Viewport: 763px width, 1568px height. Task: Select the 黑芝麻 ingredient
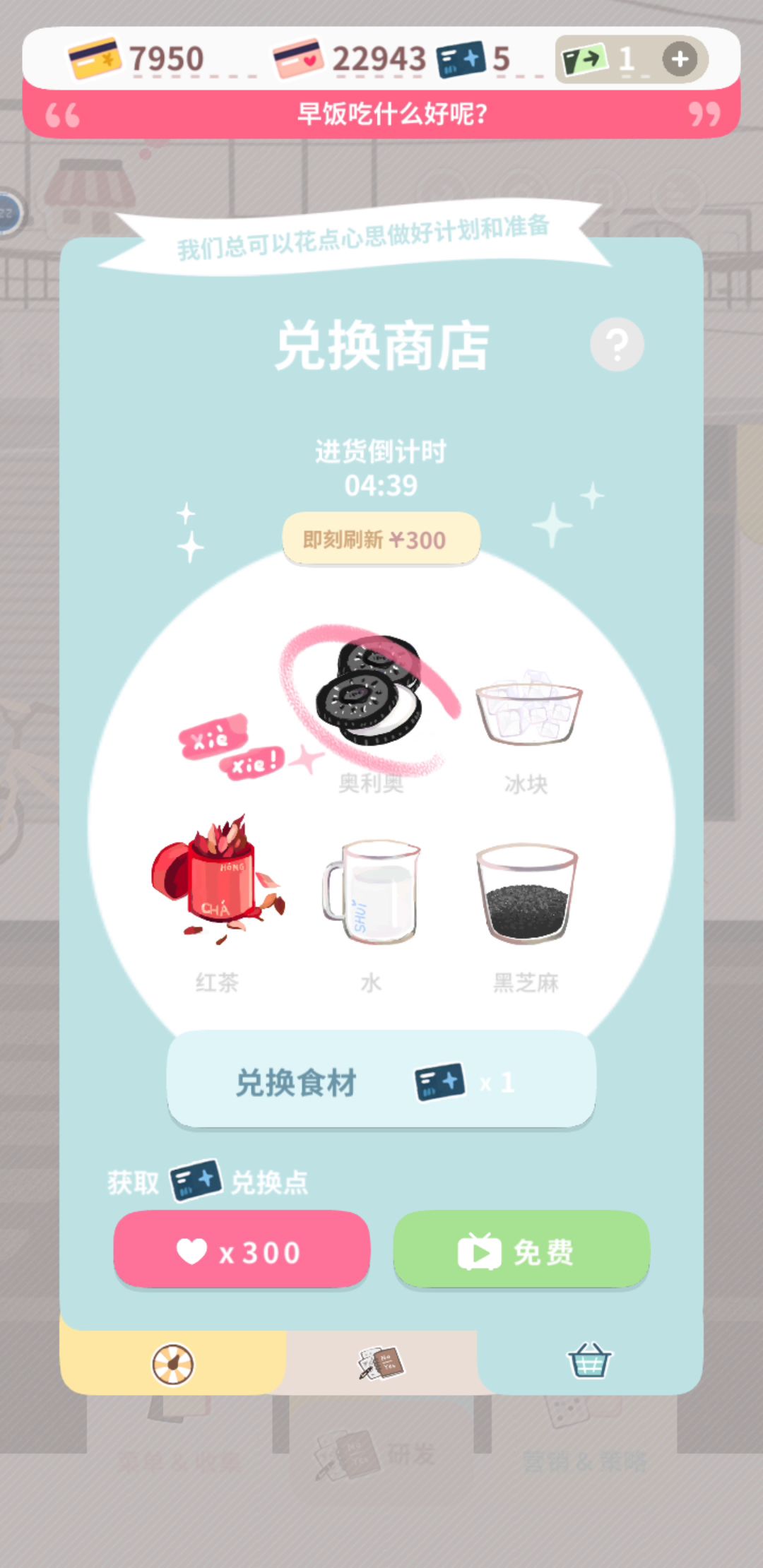527,893
